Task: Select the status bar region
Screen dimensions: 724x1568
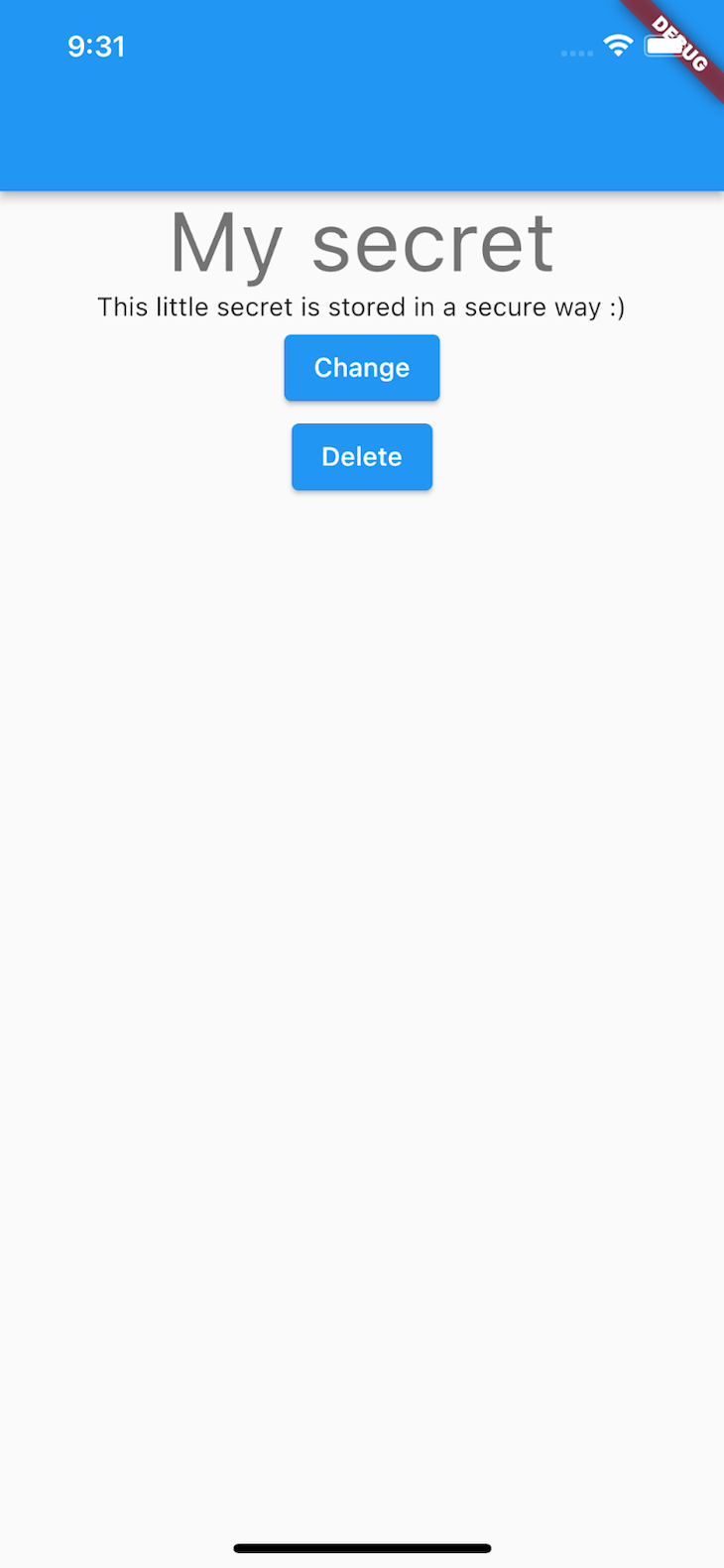Action: pos(362,45)
